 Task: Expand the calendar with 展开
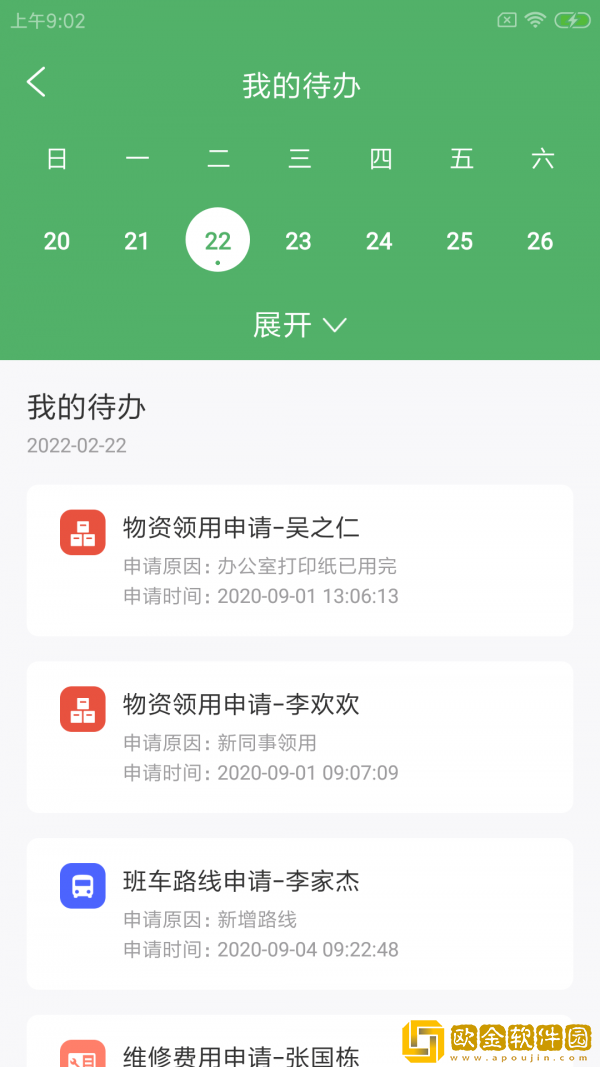coord(299,325)
